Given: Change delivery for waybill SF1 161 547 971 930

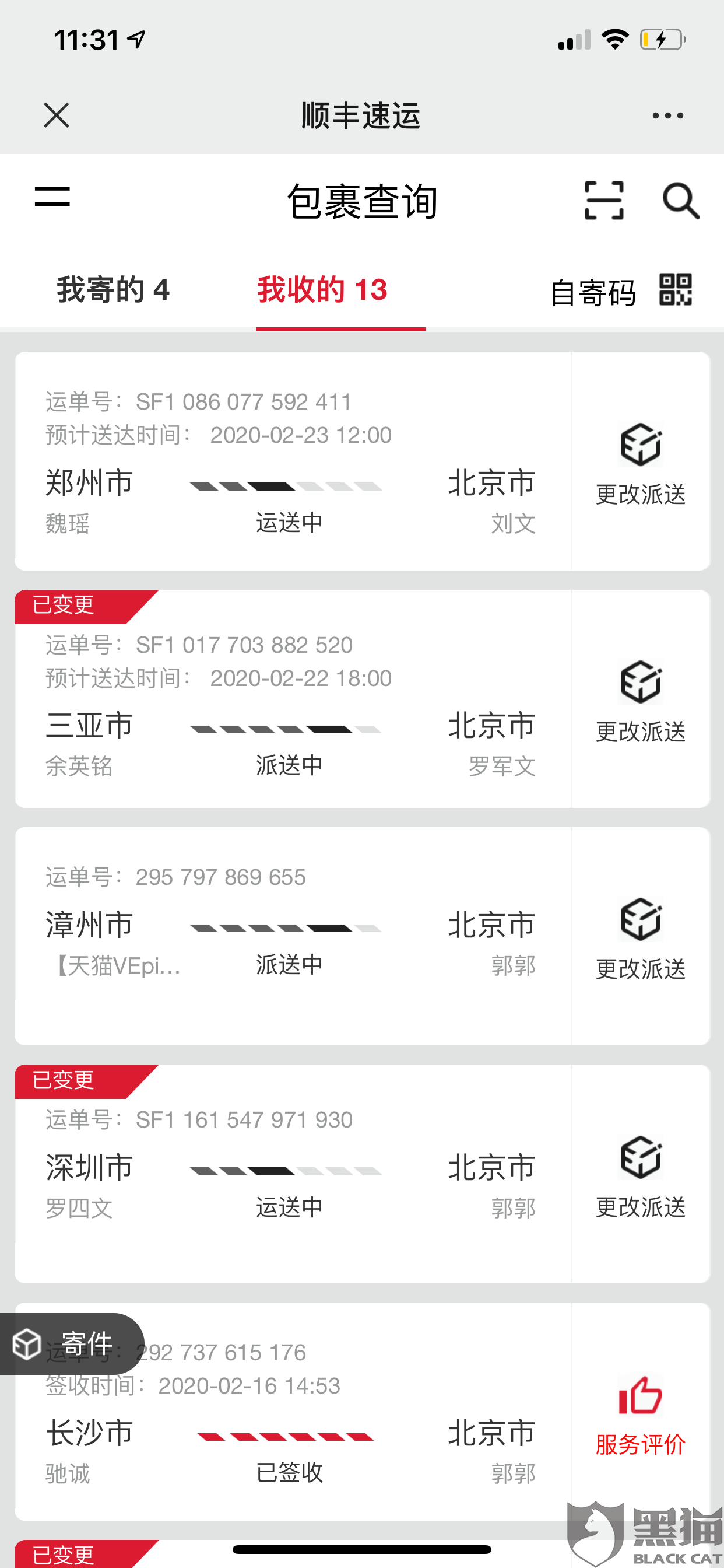Looking at the screenshot, I should click(x=641, y=1176).
